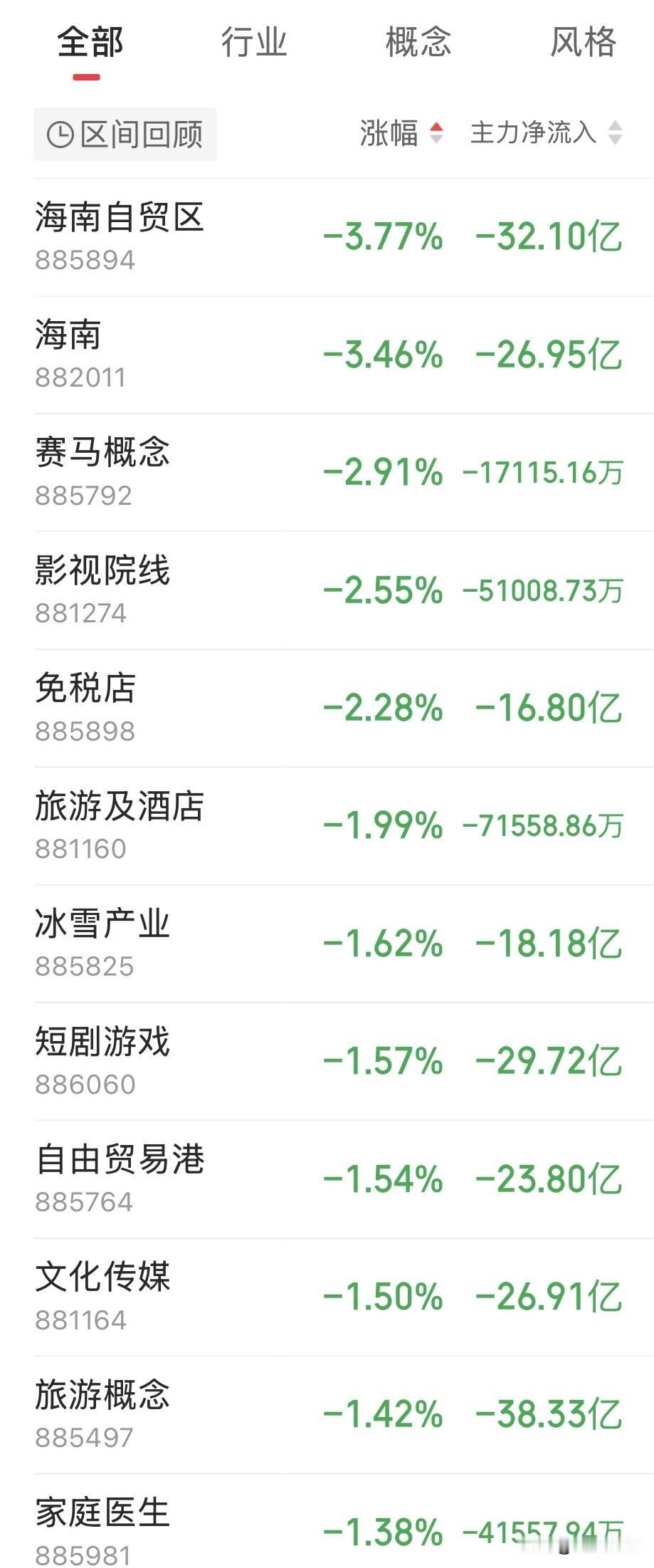Open the 家庭医生 sector detail
Screen dimensions: 654x1568
pos(327,1531)
